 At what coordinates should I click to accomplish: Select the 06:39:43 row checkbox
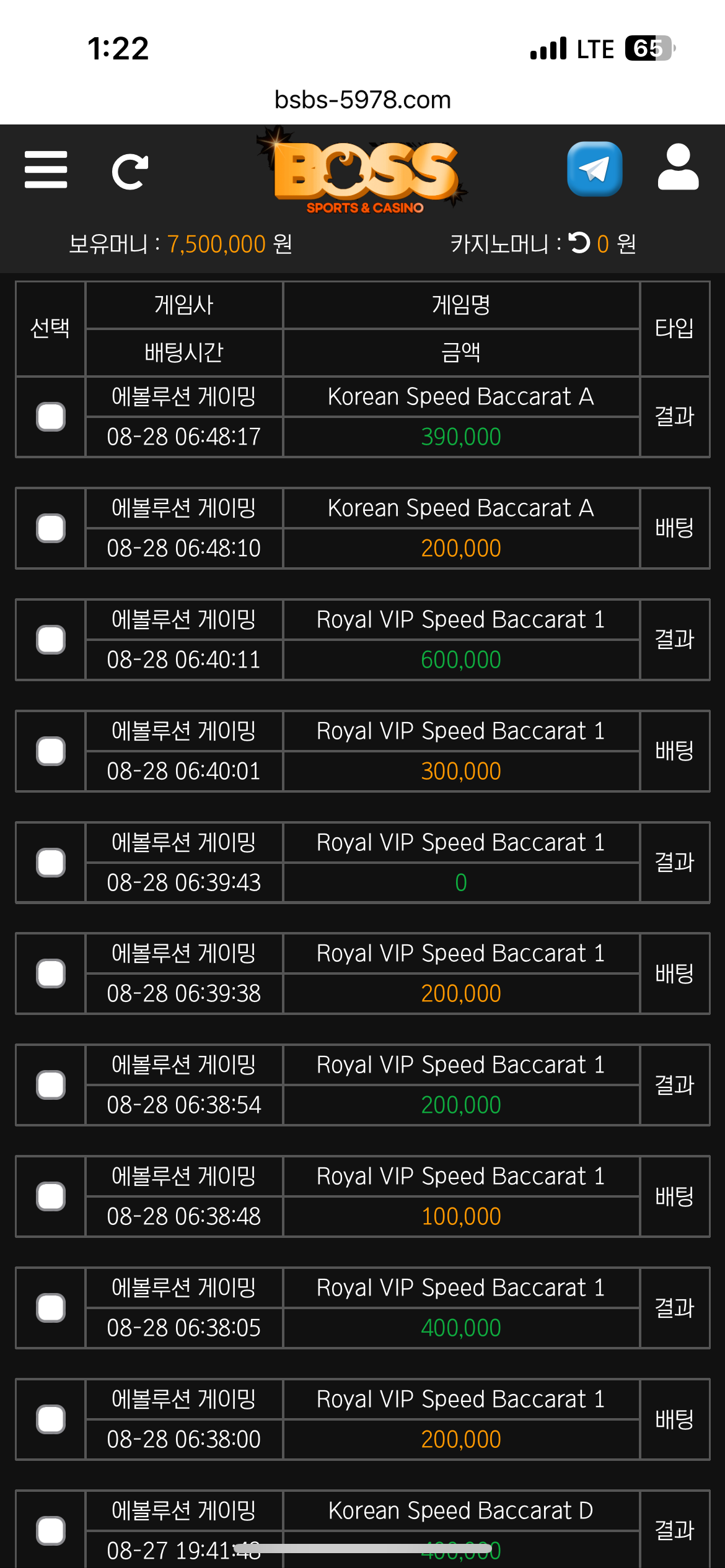[x=51, y=863]
